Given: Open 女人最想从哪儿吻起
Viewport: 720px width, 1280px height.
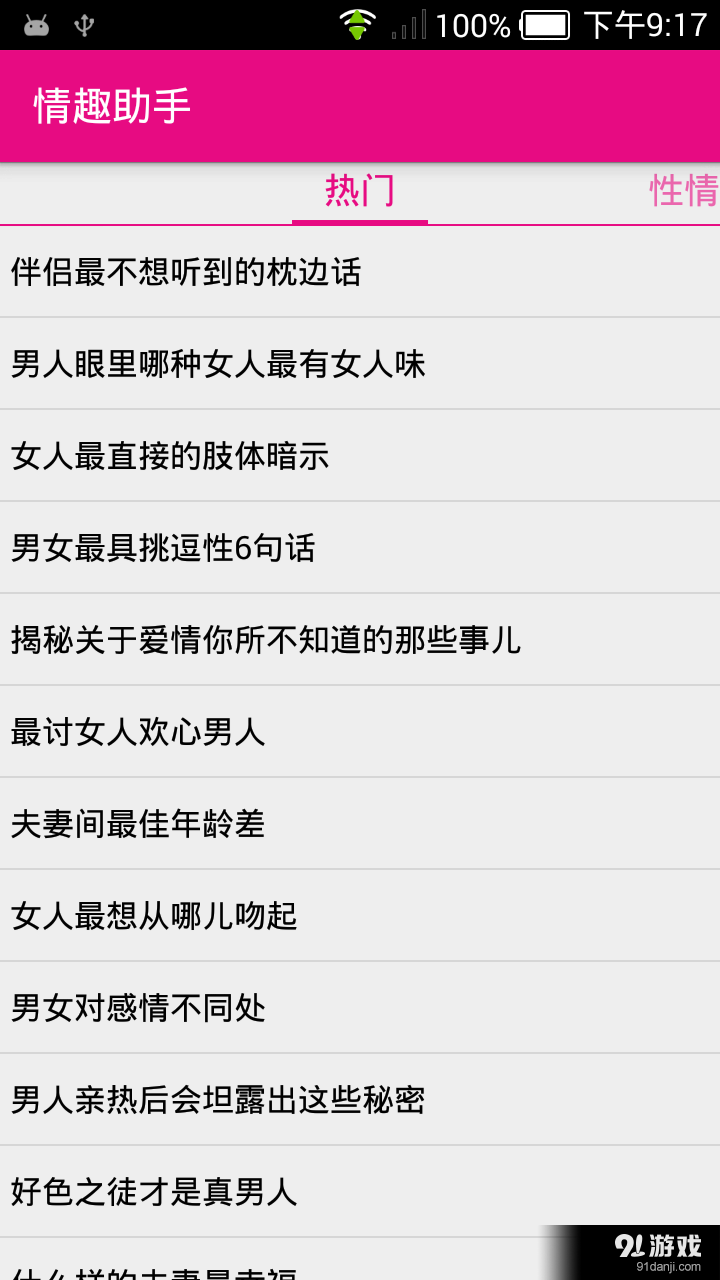Looking at the screenshot, I should pos(155,916).
